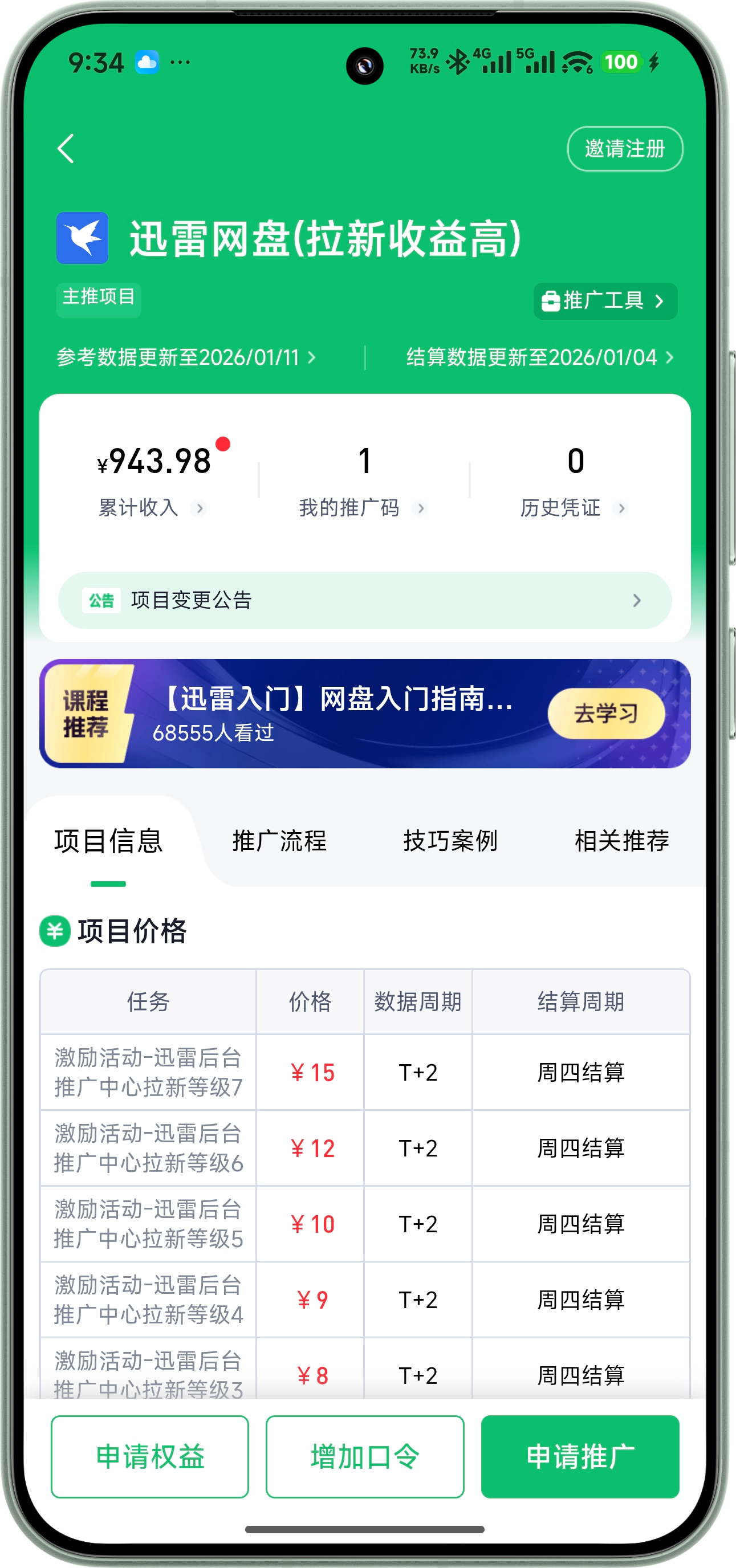Switch to the 技巧案例 tab

pyautogui.click(x=450, y=841)
